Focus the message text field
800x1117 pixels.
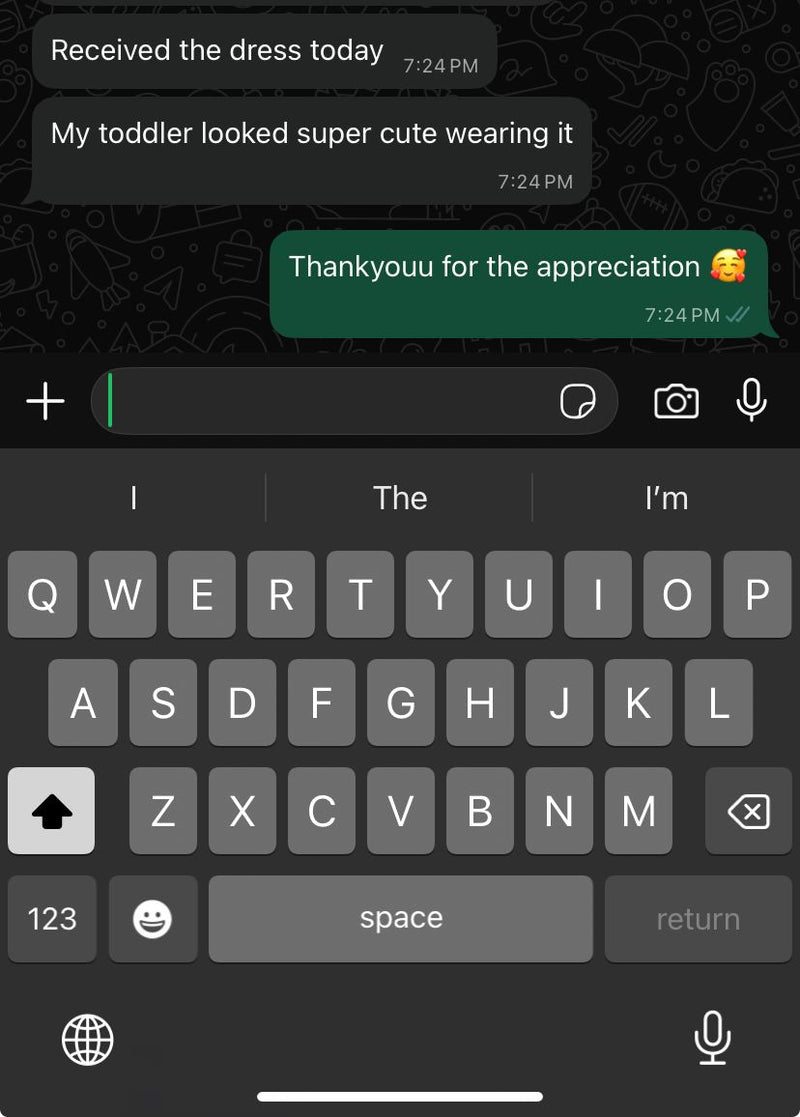[x=330, y=402]
